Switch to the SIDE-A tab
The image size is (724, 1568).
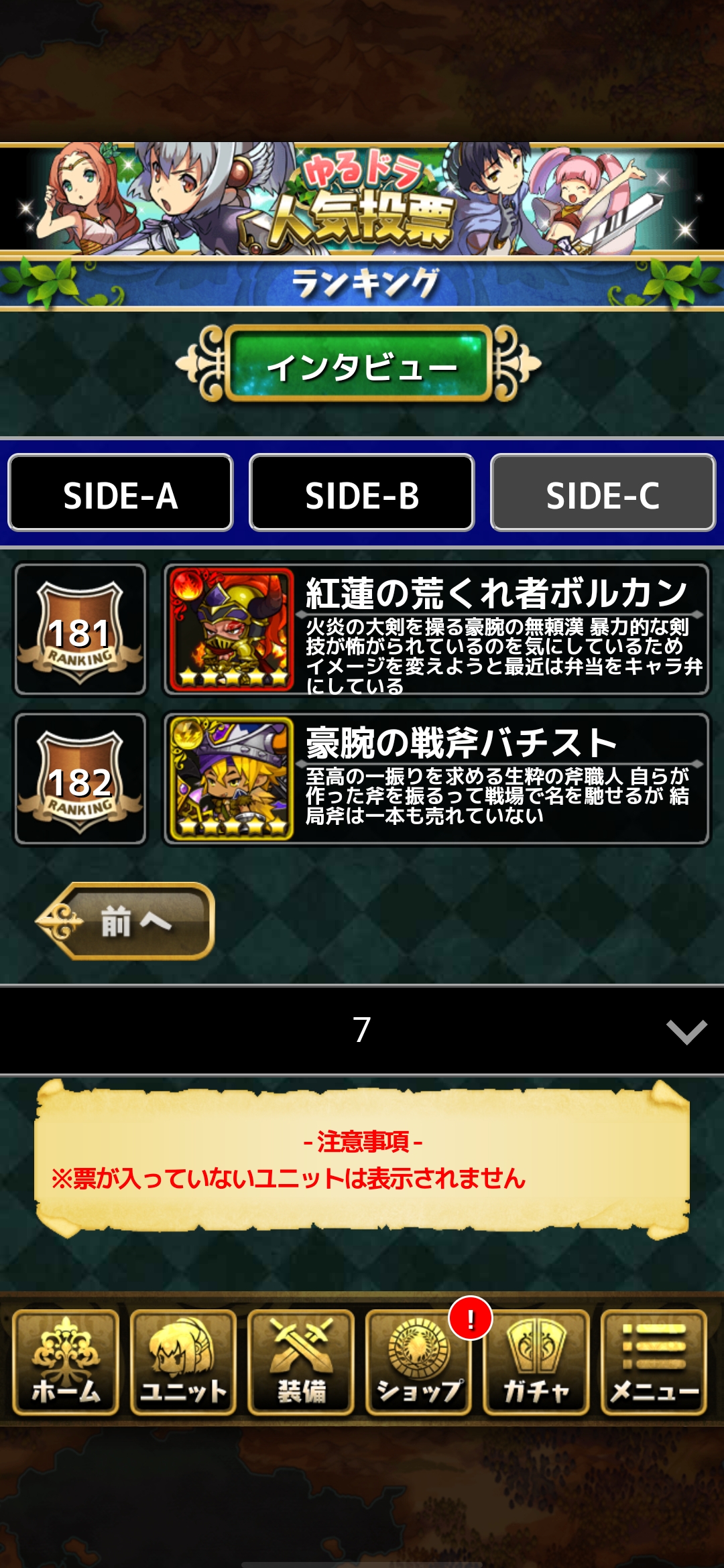point(121,495)
